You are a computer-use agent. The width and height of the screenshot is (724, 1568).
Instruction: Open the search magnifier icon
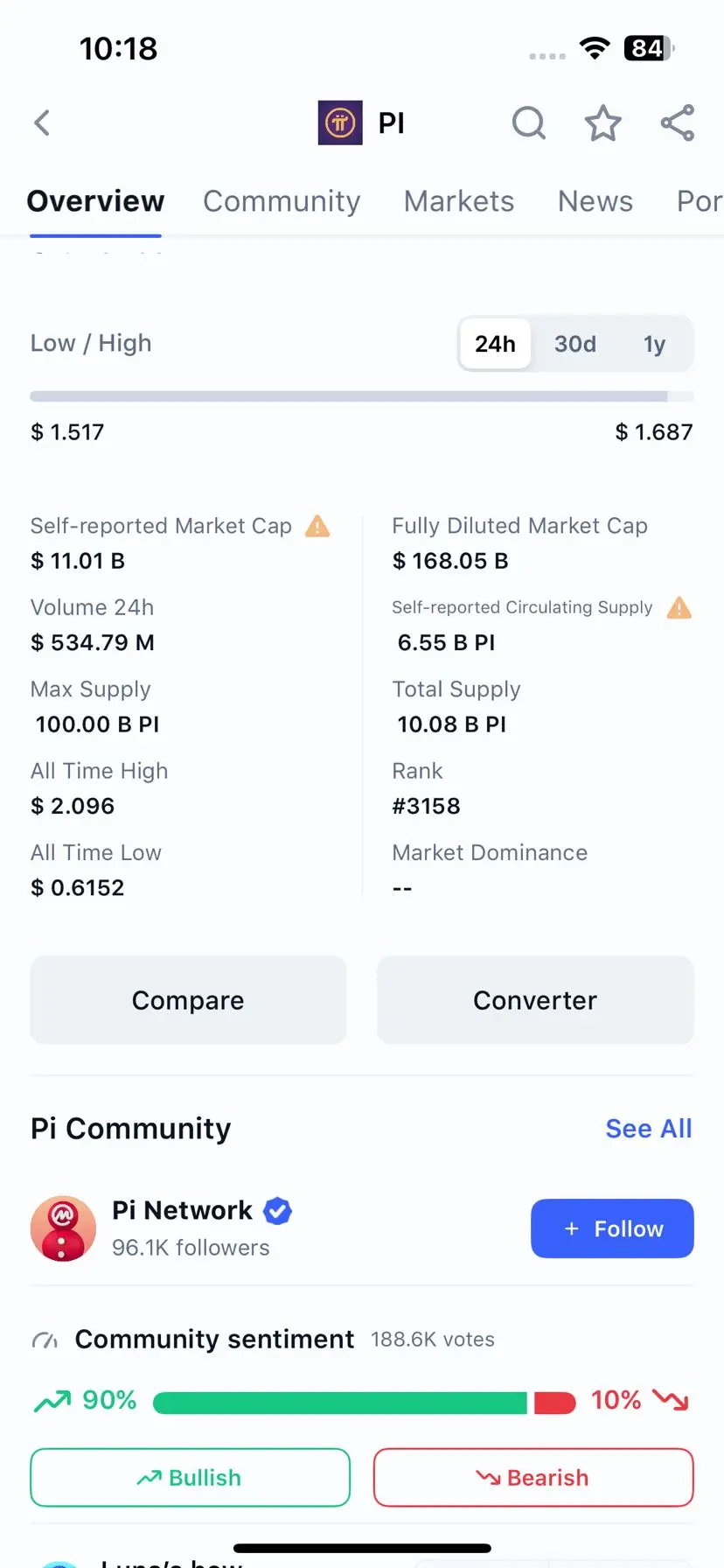[528, 123]
